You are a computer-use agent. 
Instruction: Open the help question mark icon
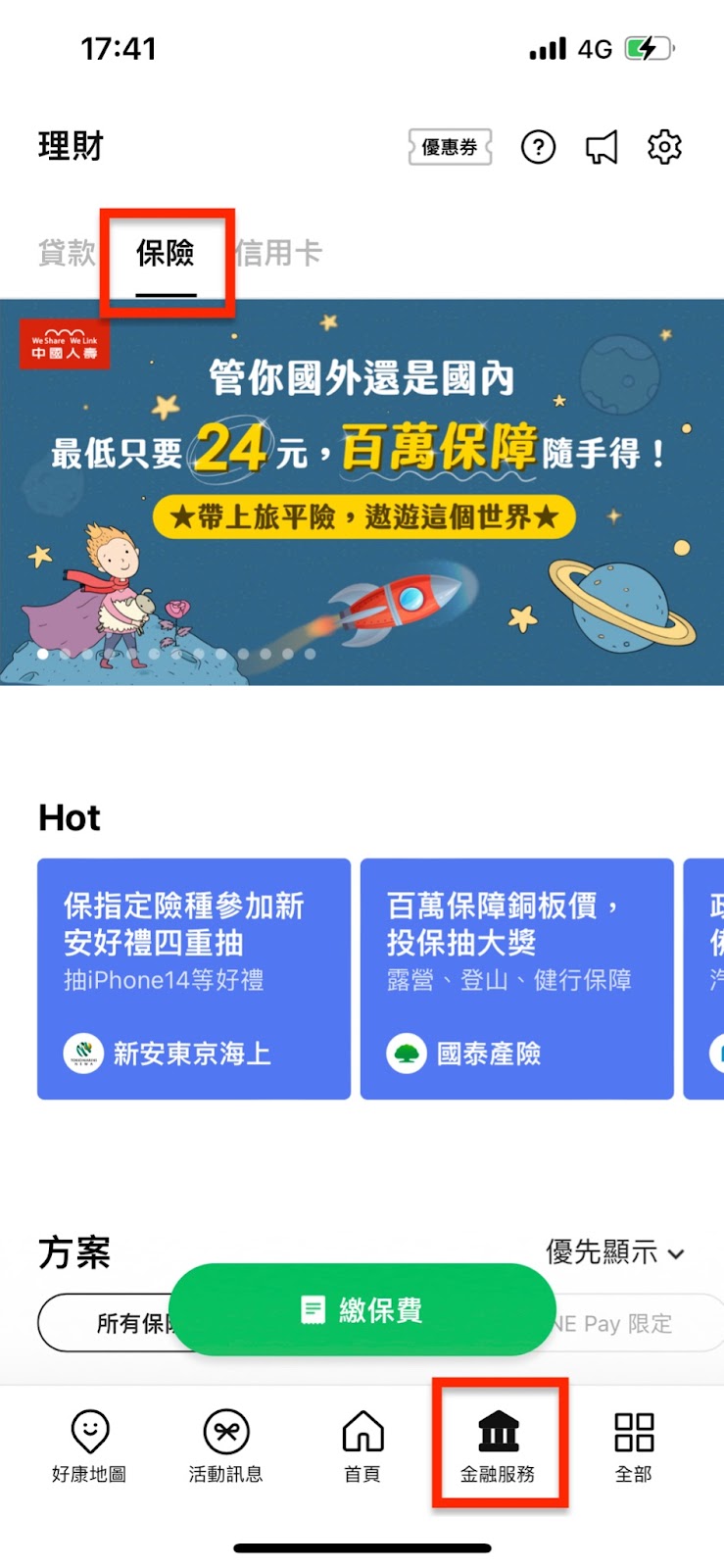(x=538, y=147)
